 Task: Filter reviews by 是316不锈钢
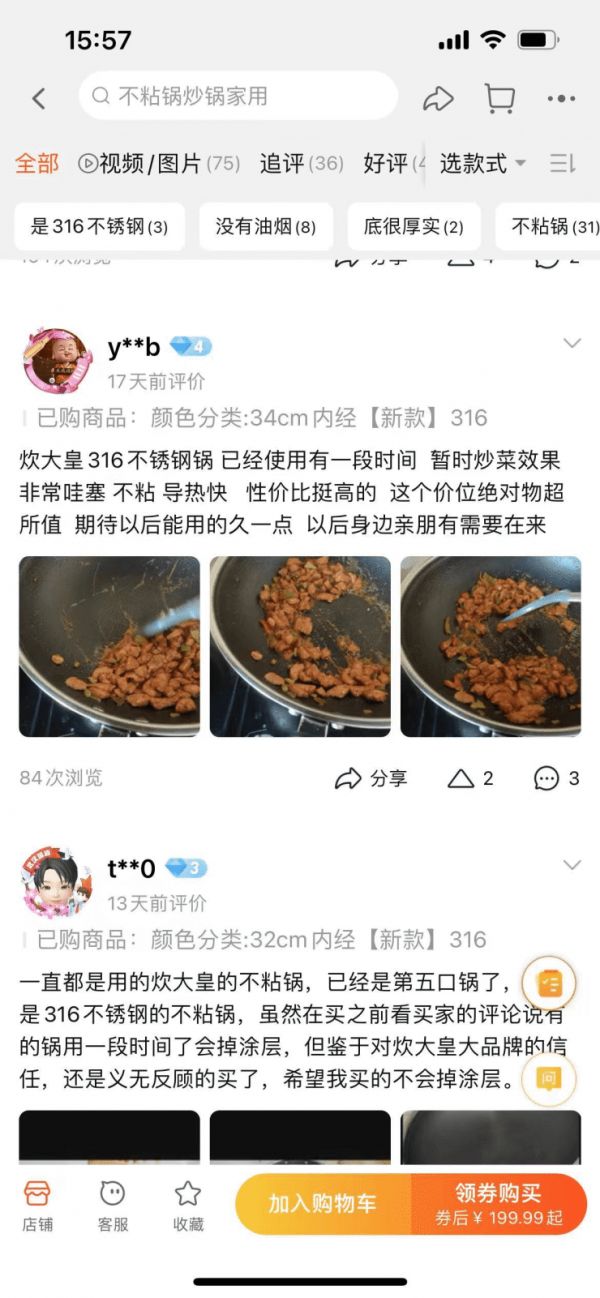[x=99, y=227]
